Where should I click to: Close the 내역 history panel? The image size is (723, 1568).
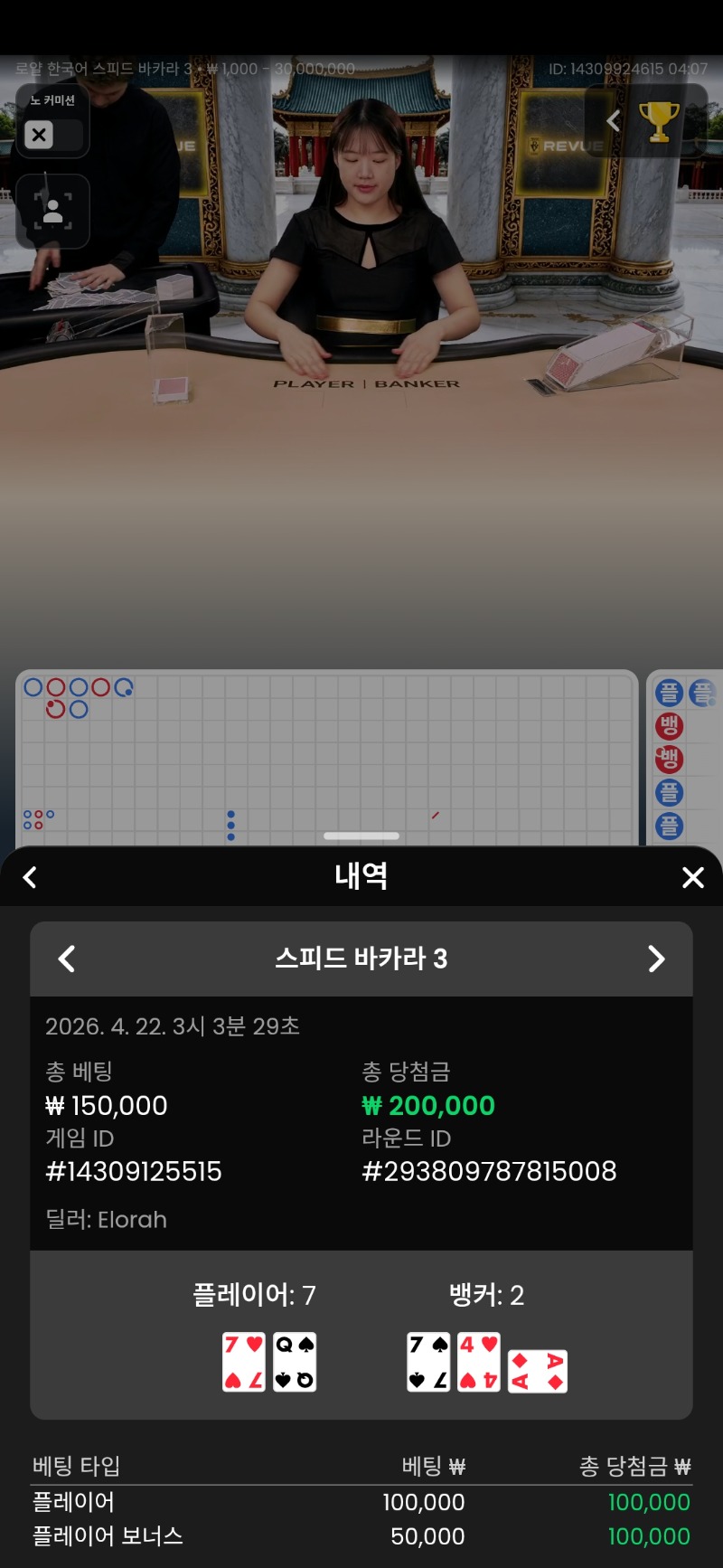tap(692, 877)
